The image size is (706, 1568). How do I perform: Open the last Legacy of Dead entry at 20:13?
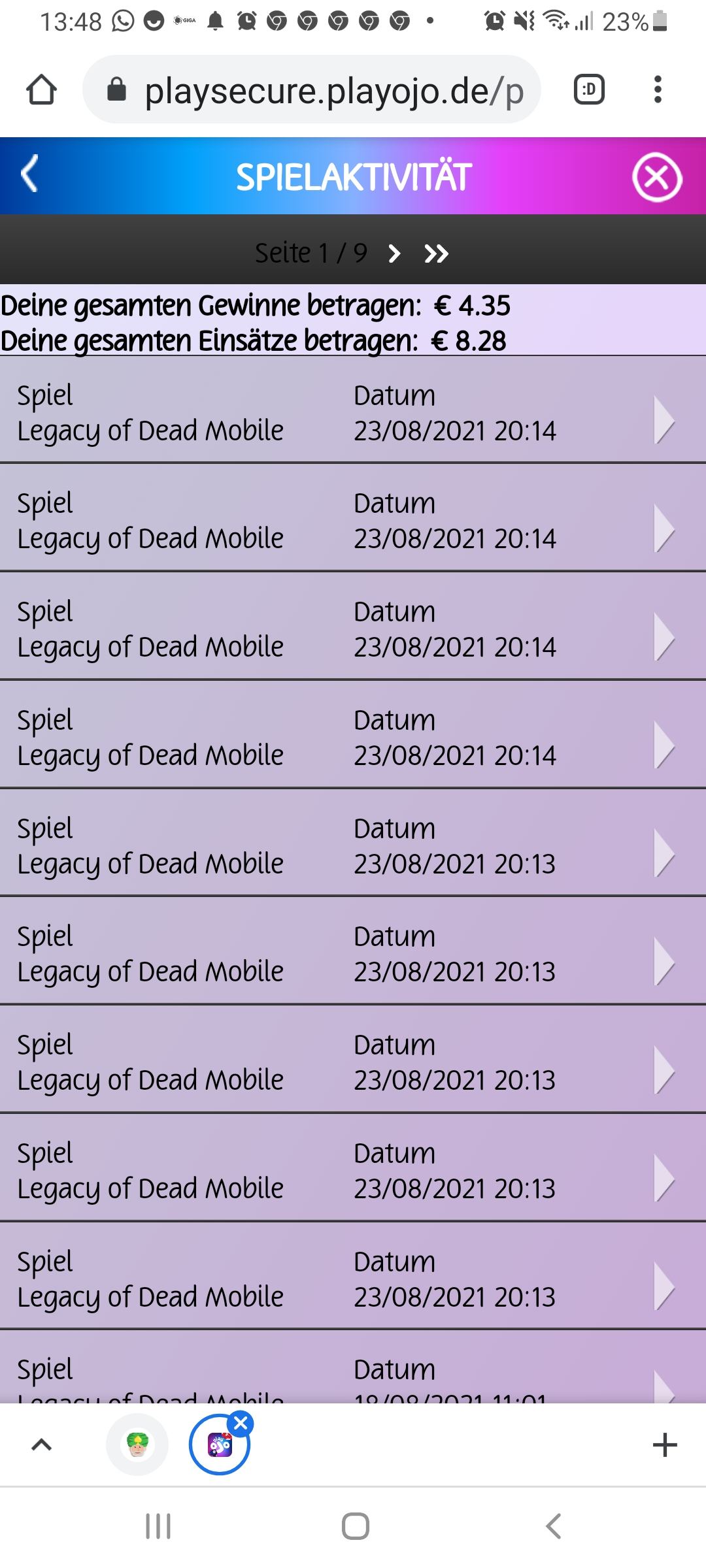(353, 1279)
